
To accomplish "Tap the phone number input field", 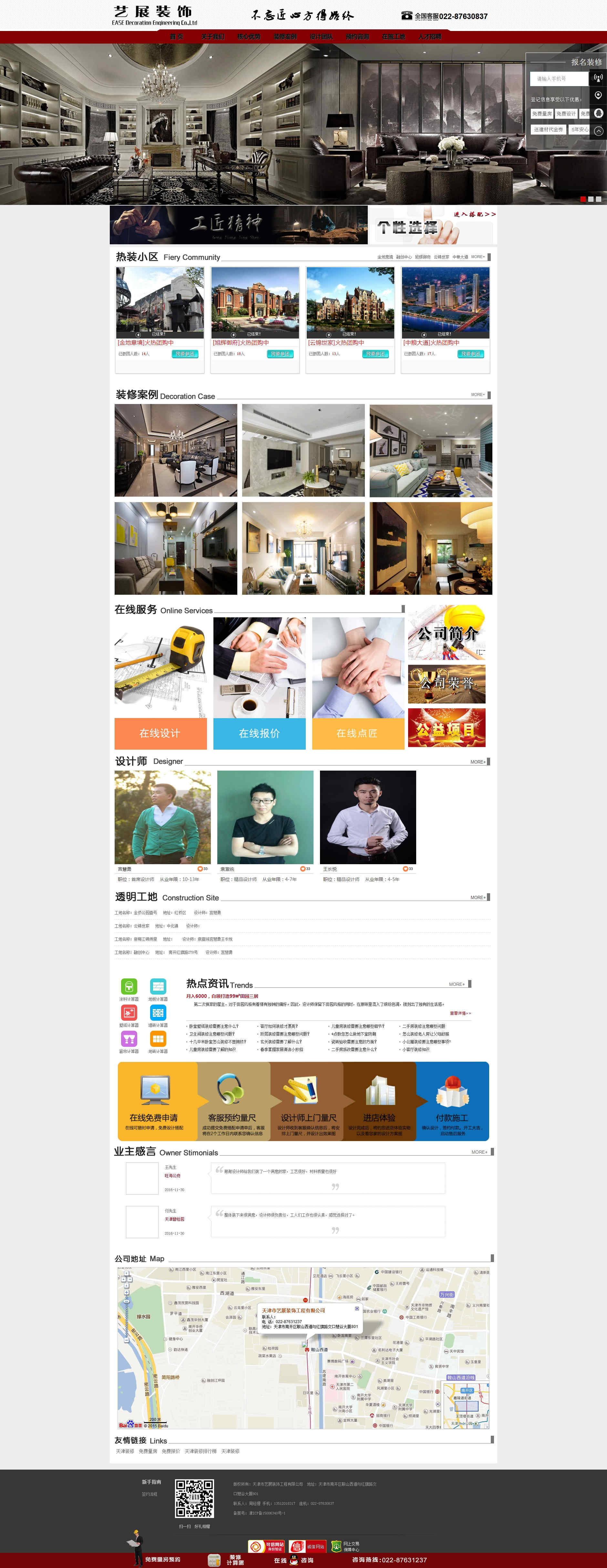I will [x=559, y=78].
